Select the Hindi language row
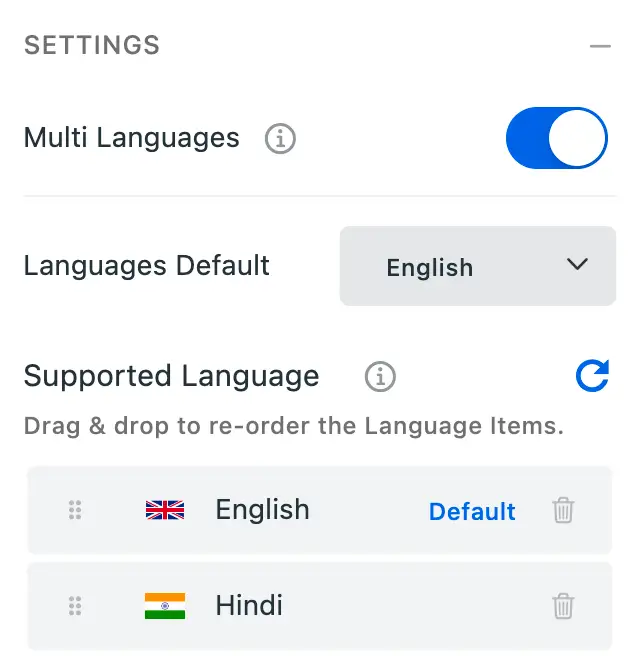640x656 pixels. [x=249, y=605]
